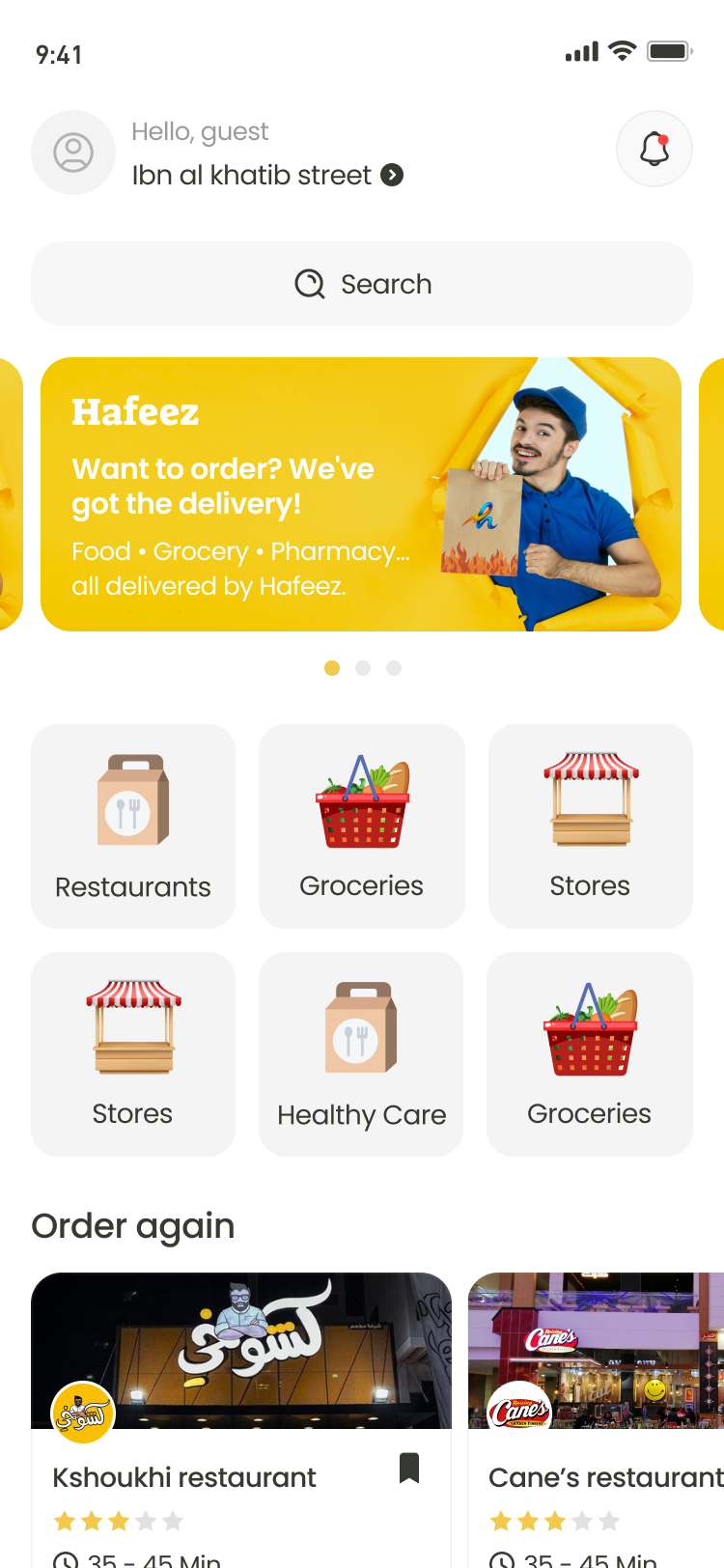The width and height of the screenshot is (724, 1568).
Task: Open the Hafeez promotional banner
Action: pyautogui.click(x=361, y=494)
